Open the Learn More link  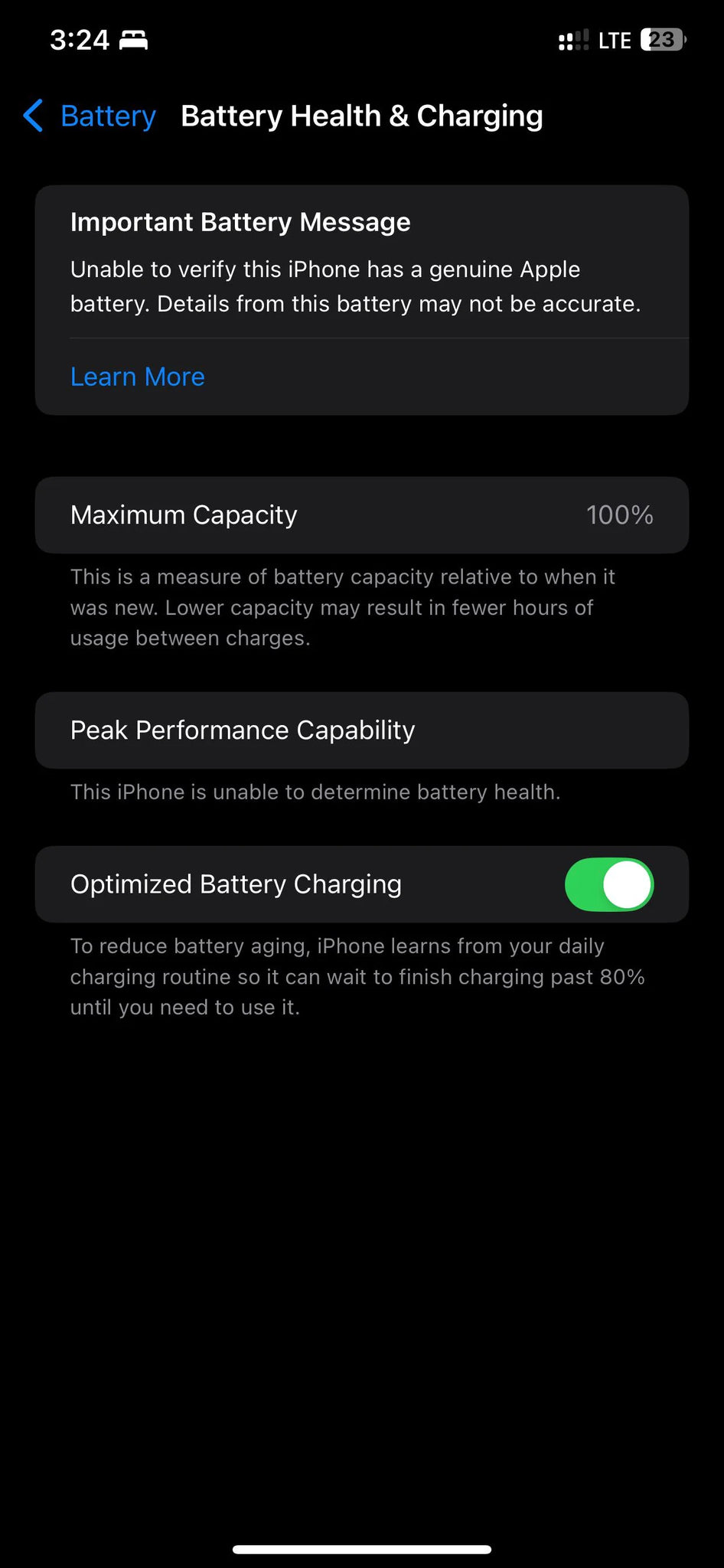(x=138, y=377)
